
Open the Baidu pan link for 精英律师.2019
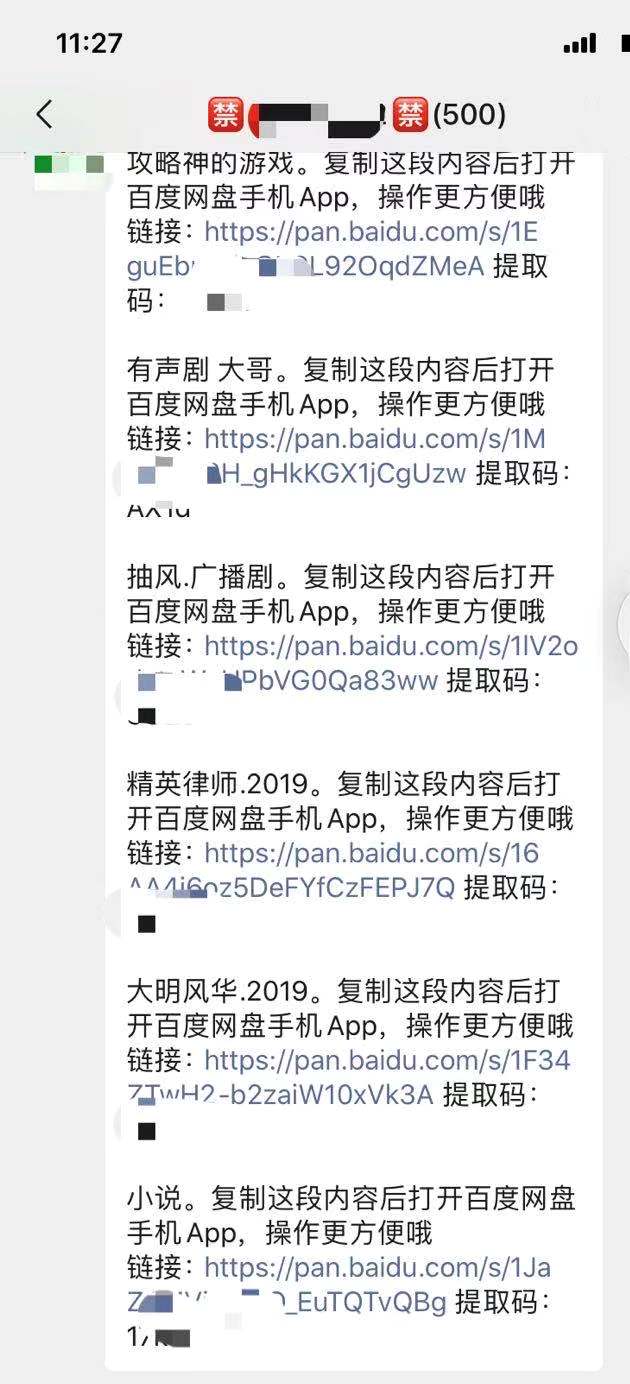point(371,854)
